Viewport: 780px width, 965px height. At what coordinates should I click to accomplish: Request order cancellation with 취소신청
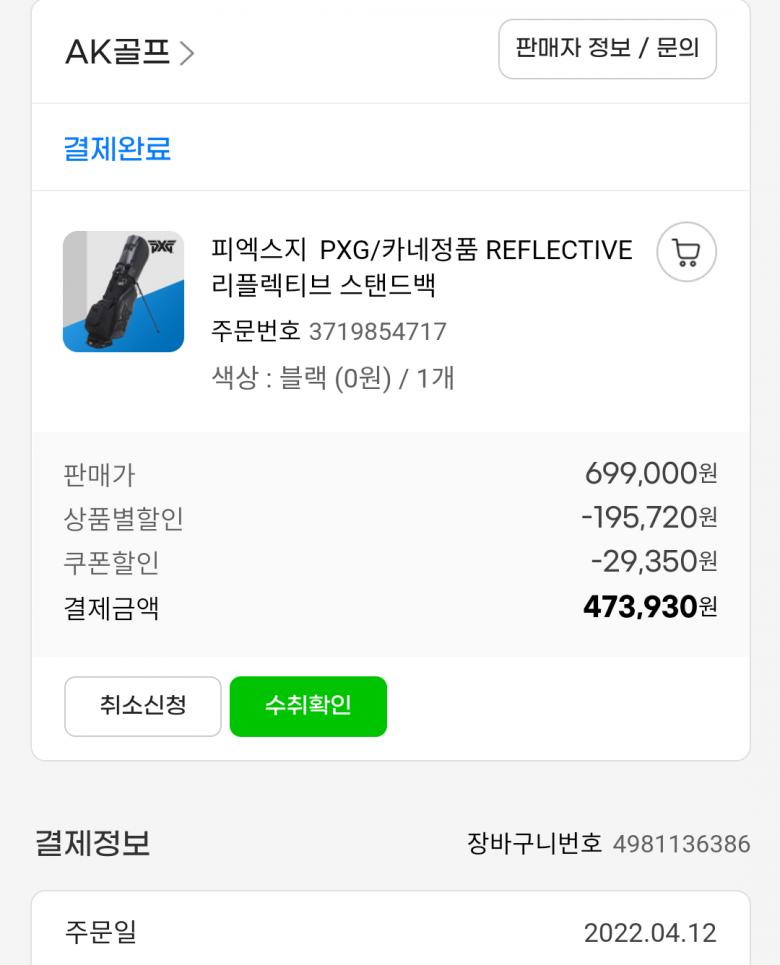click(143, 706)
